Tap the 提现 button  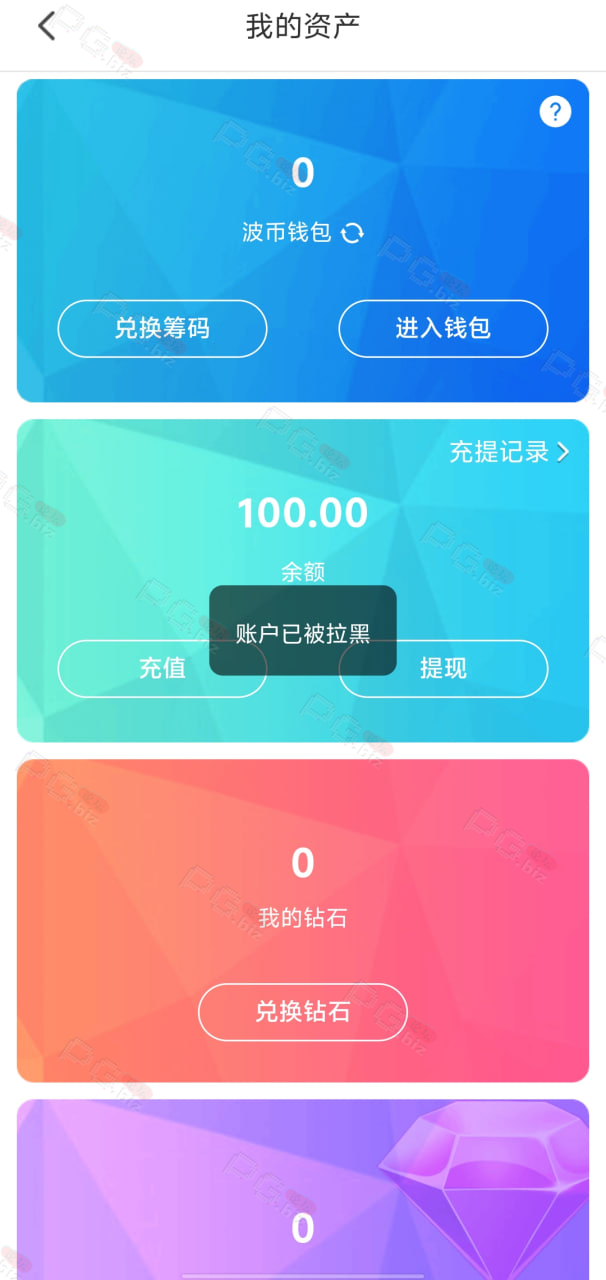pos(443,669)
